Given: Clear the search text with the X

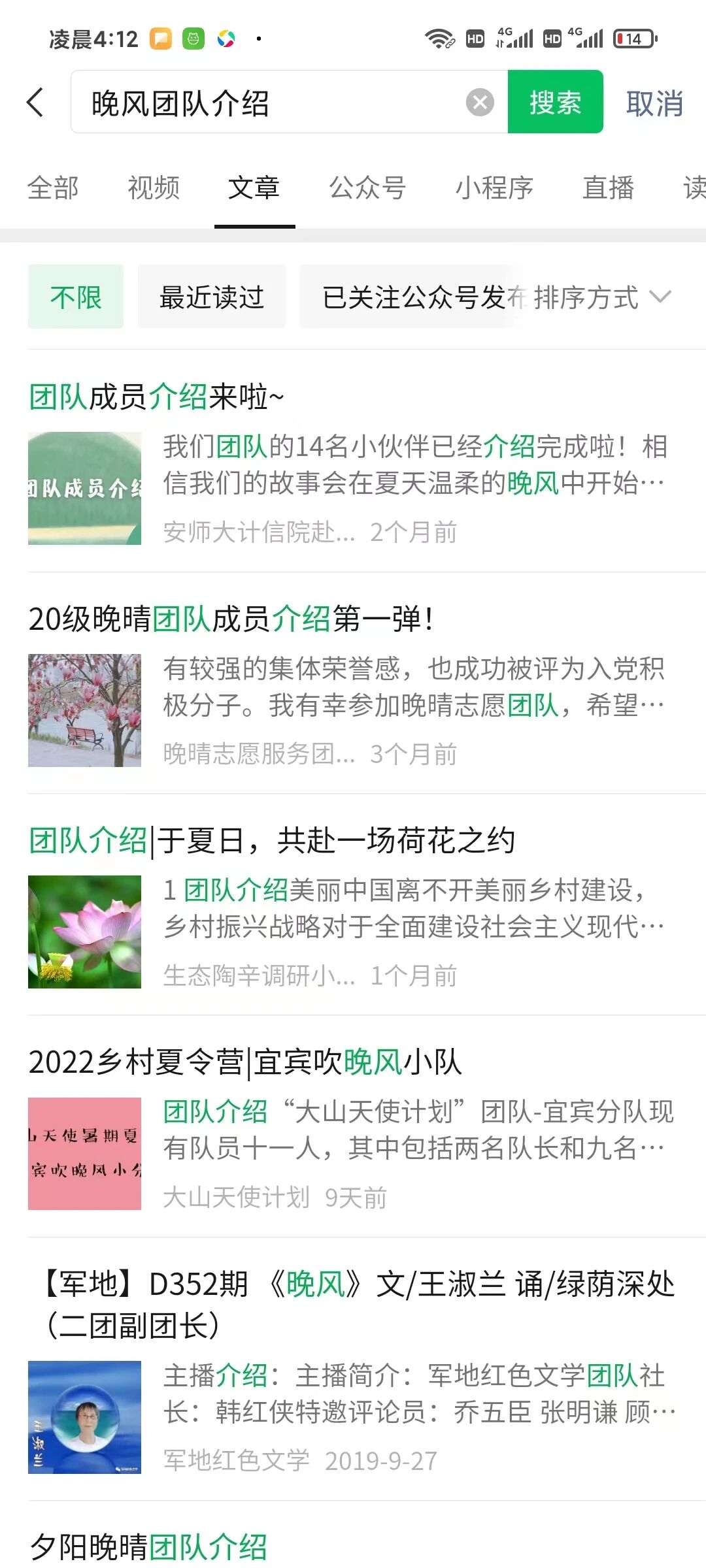Looking at the screenshot, I should (480, 103).
